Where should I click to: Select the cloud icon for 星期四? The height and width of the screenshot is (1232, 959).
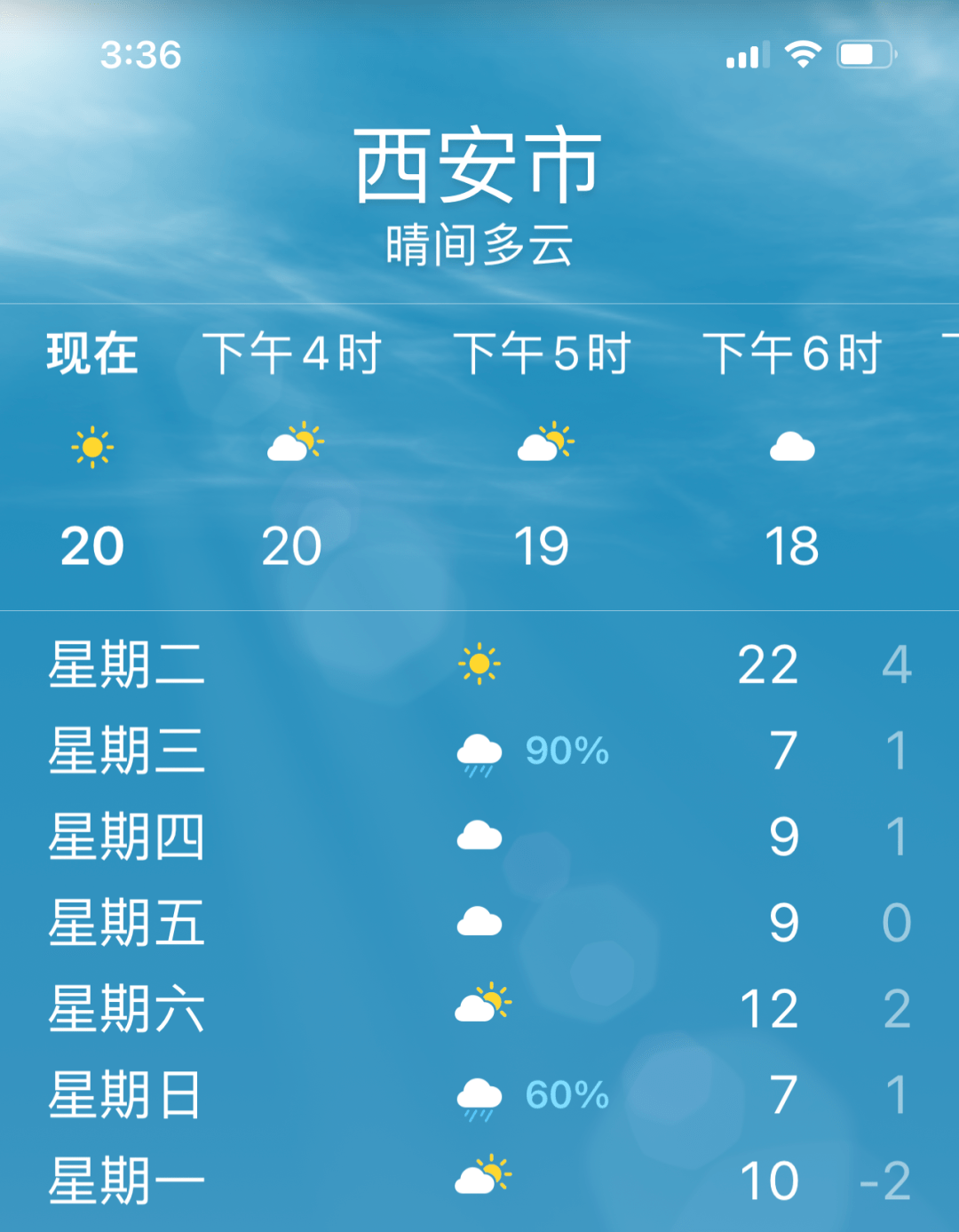pos(479,833)
